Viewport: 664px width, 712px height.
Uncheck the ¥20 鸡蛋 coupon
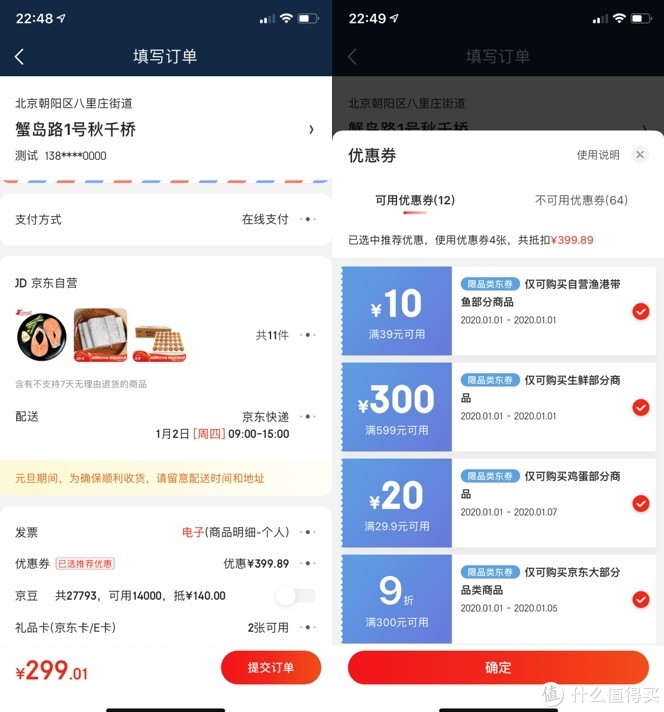[x=641, y=503]
